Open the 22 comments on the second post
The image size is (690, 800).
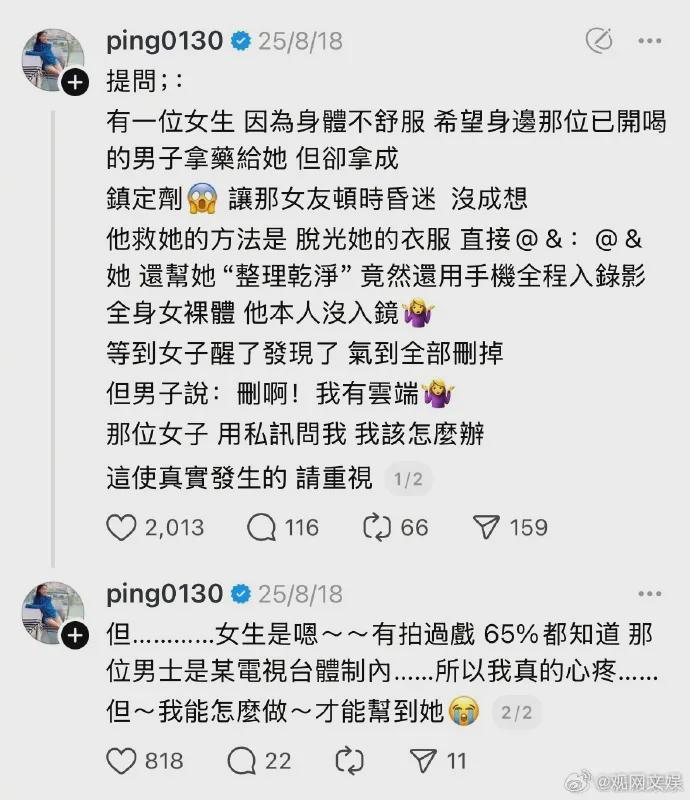[x=243, y=761]
